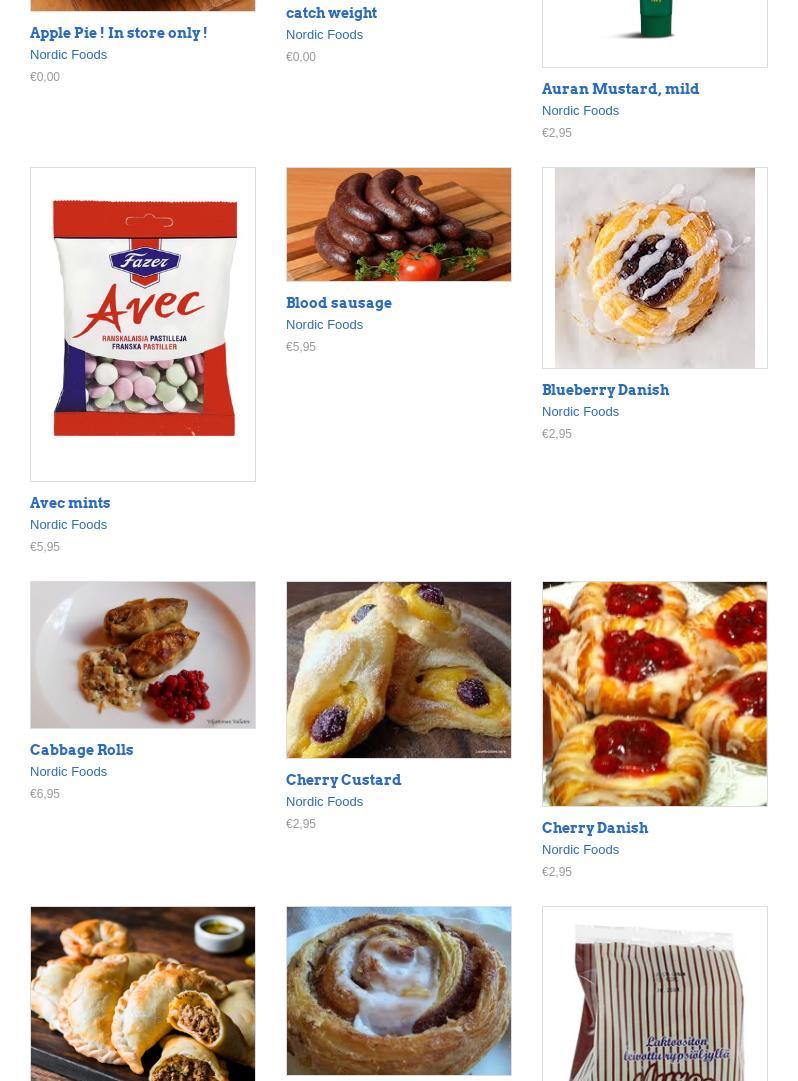Screen dimensions: 798x1081
Task: Open the Apple Pie product page
Action: (118, 32)
